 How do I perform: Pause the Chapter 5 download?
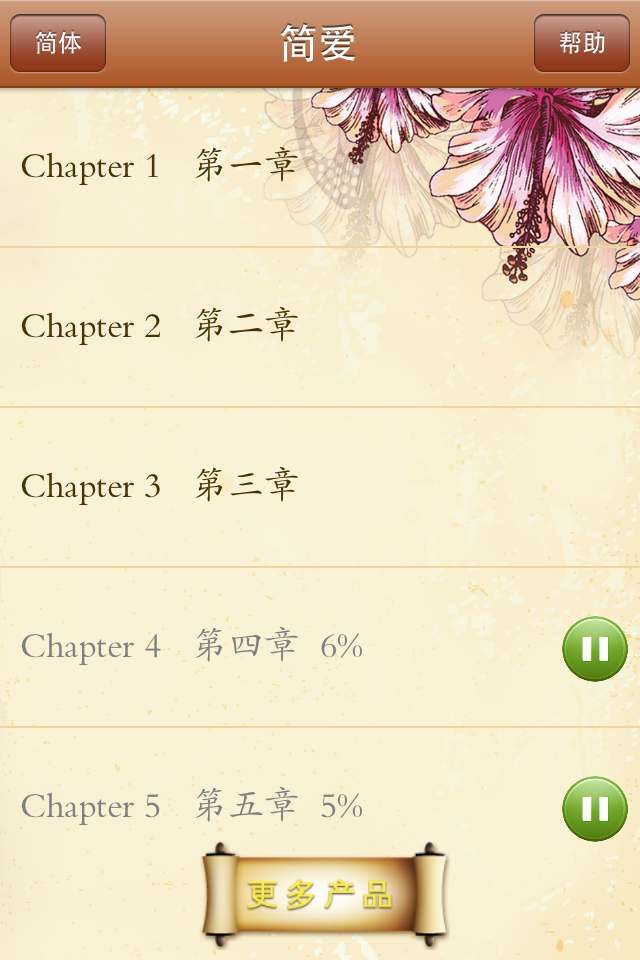tap(595, 808)
